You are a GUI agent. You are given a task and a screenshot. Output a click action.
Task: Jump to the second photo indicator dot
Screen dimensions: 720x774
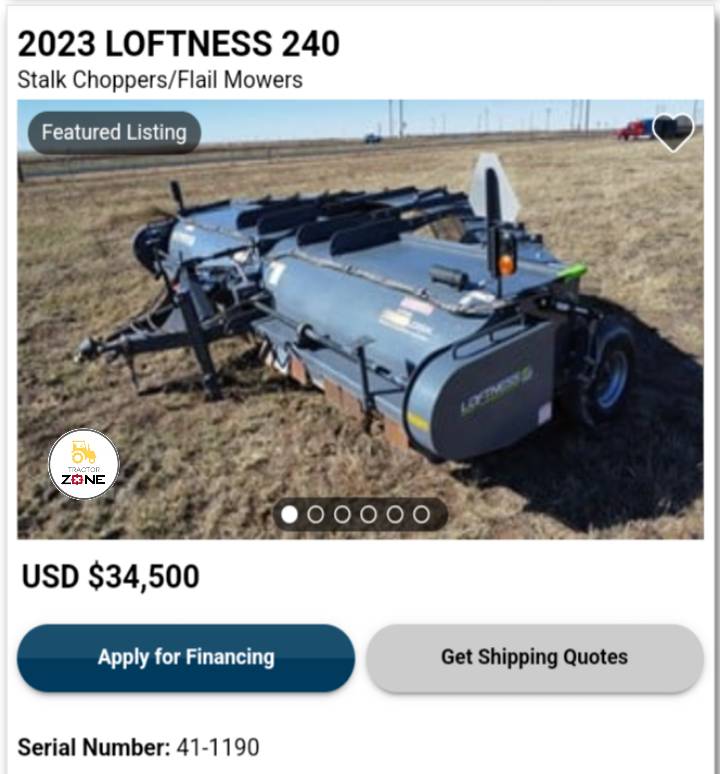(x=316, y=514)
